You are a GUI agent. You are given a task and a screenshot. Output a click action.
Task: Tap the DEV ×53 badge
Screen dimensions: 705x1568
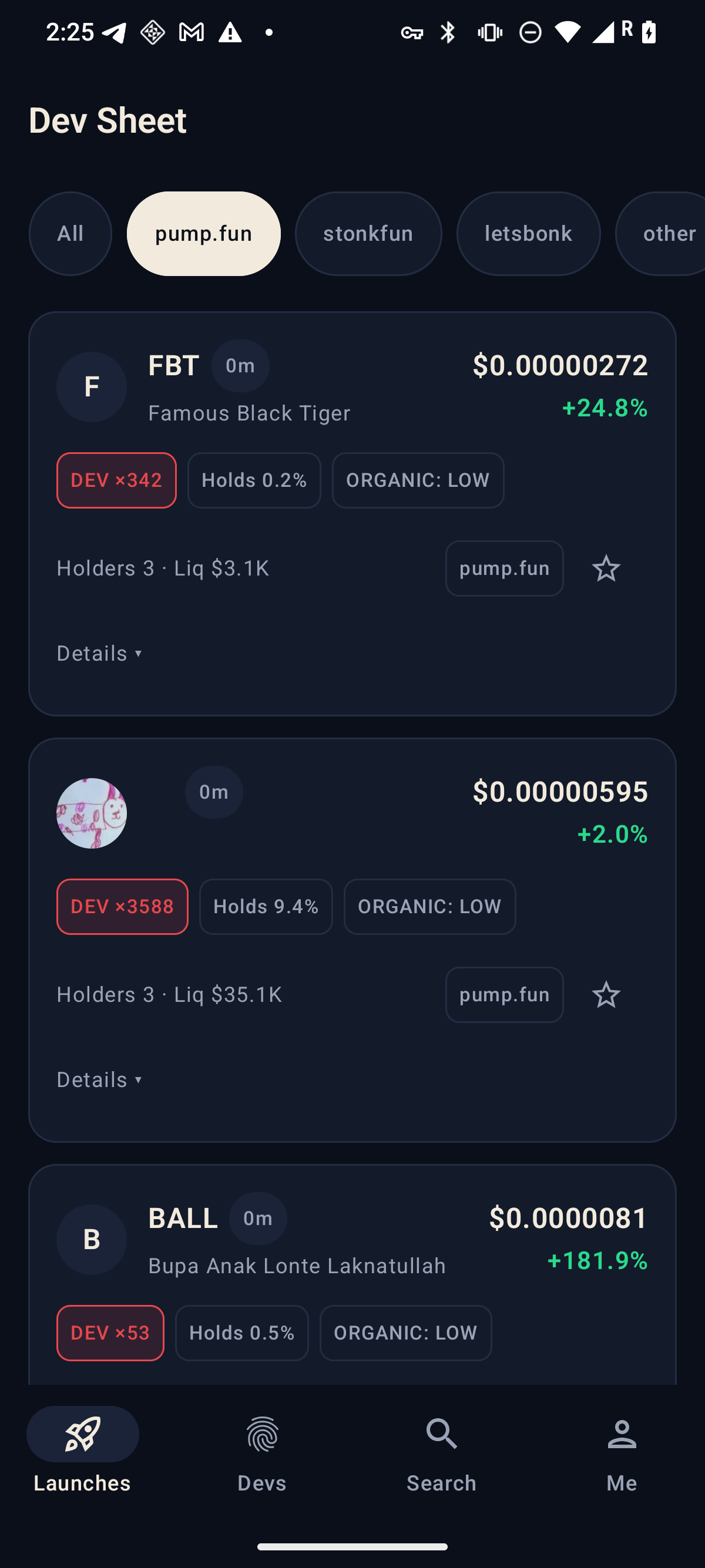(x=110, y=1333)
